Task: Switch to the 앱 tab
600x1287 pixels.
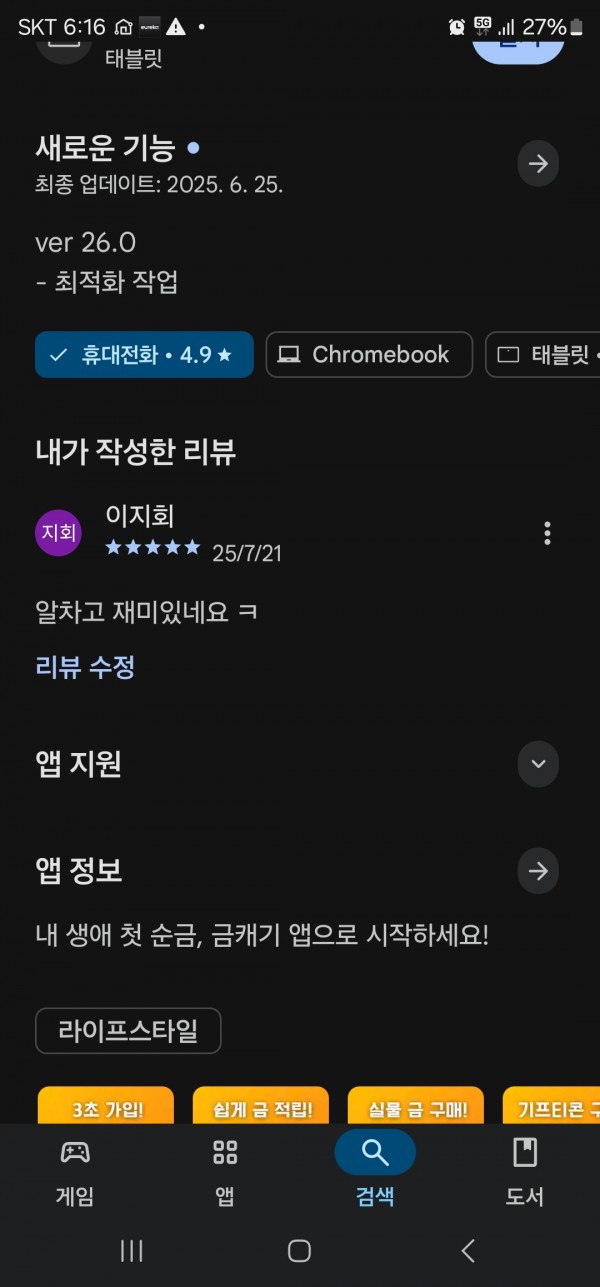Action: (225, 1170)
